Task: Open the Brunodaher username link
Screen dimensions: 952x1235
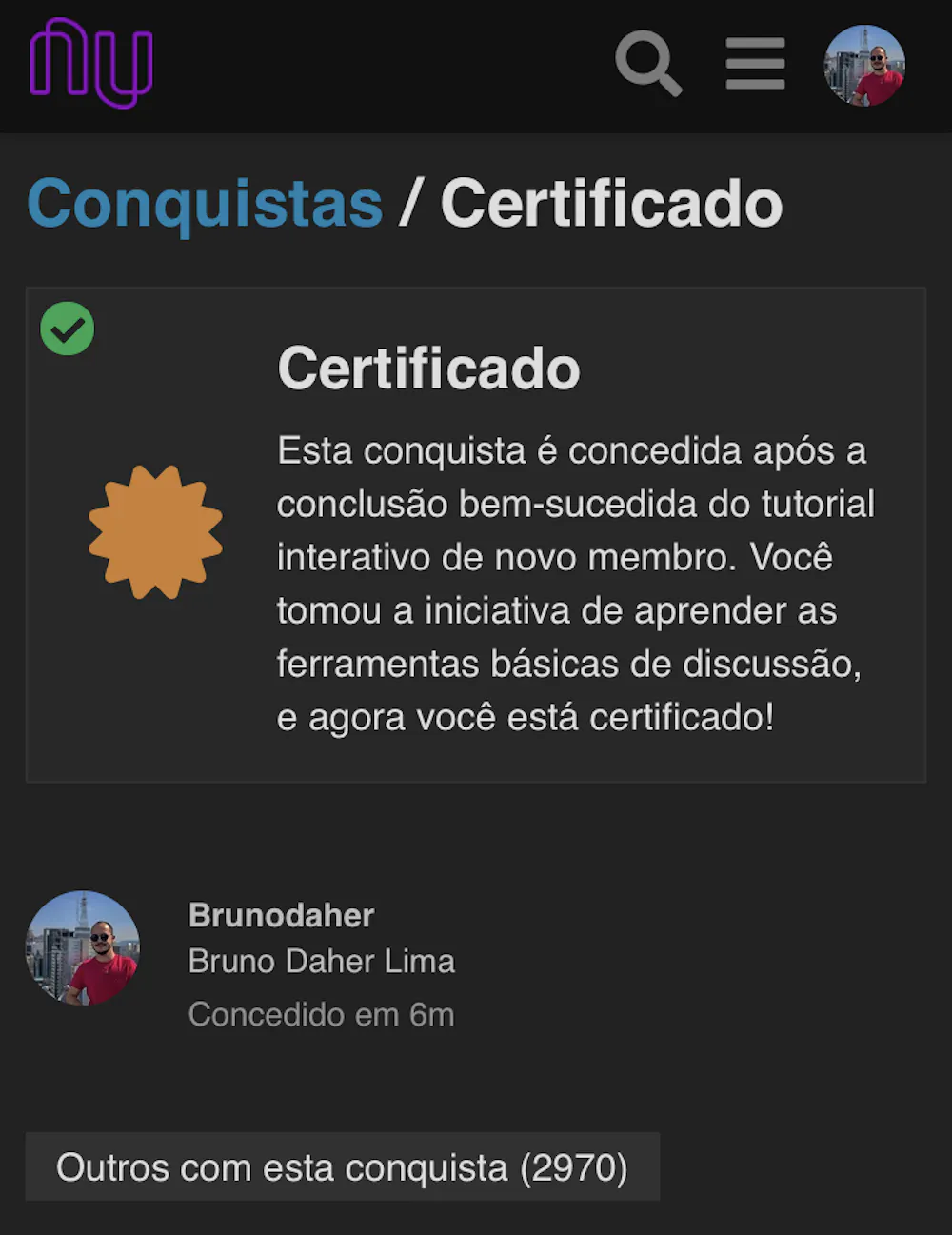Action: click(x=281, y=915)
